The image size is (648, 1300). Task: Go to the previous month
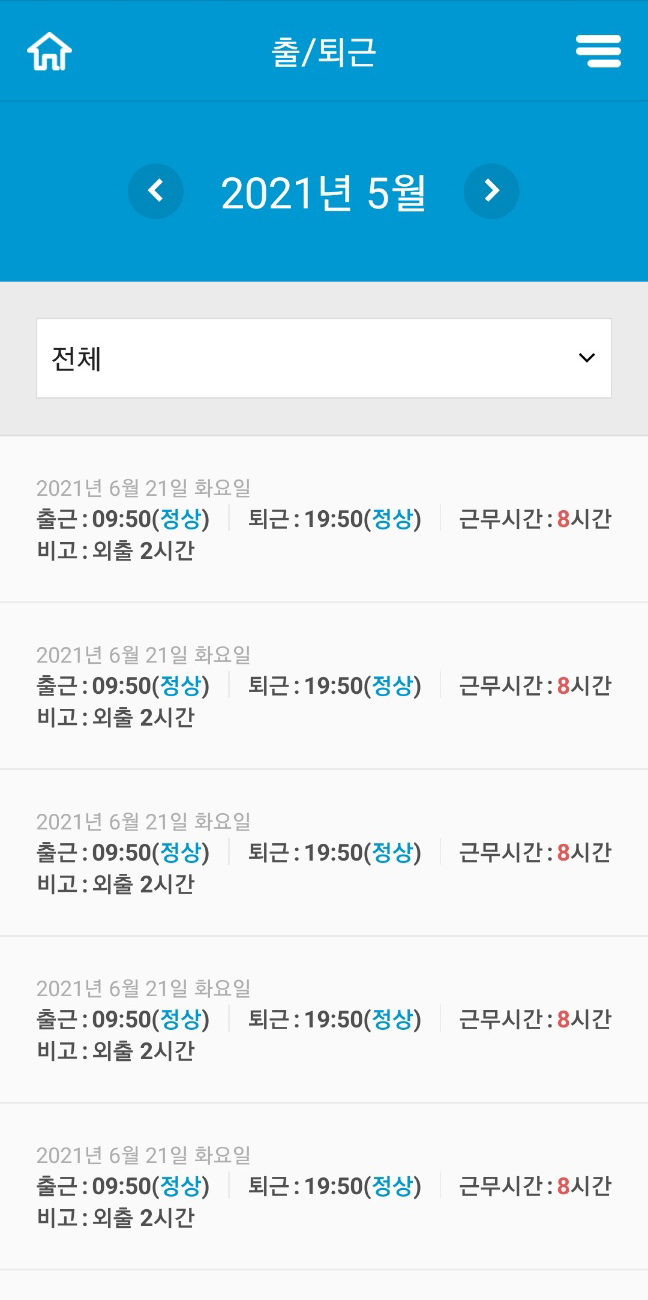156,191
